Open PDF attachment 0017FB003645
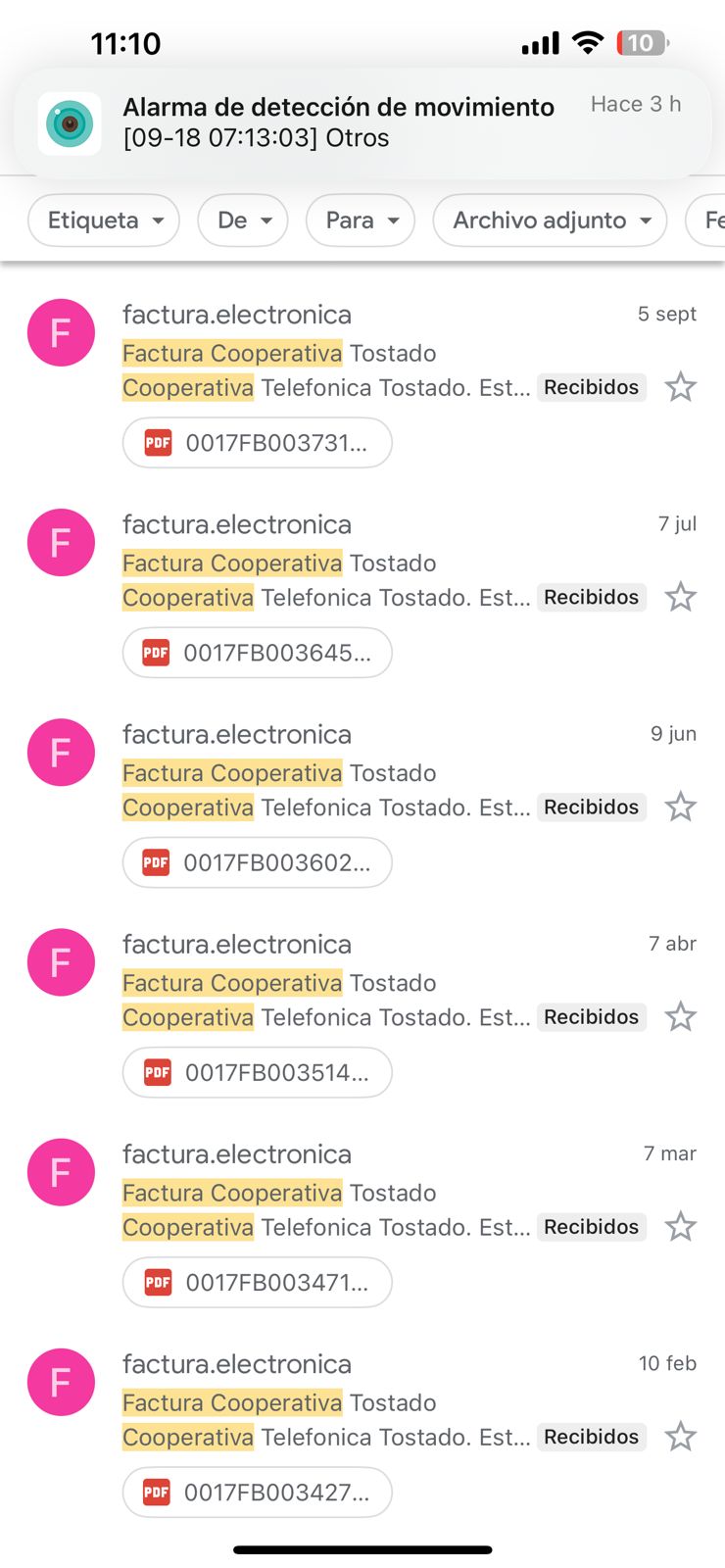The width and height of the screenshot is (725, 1568). coord(257,653)
